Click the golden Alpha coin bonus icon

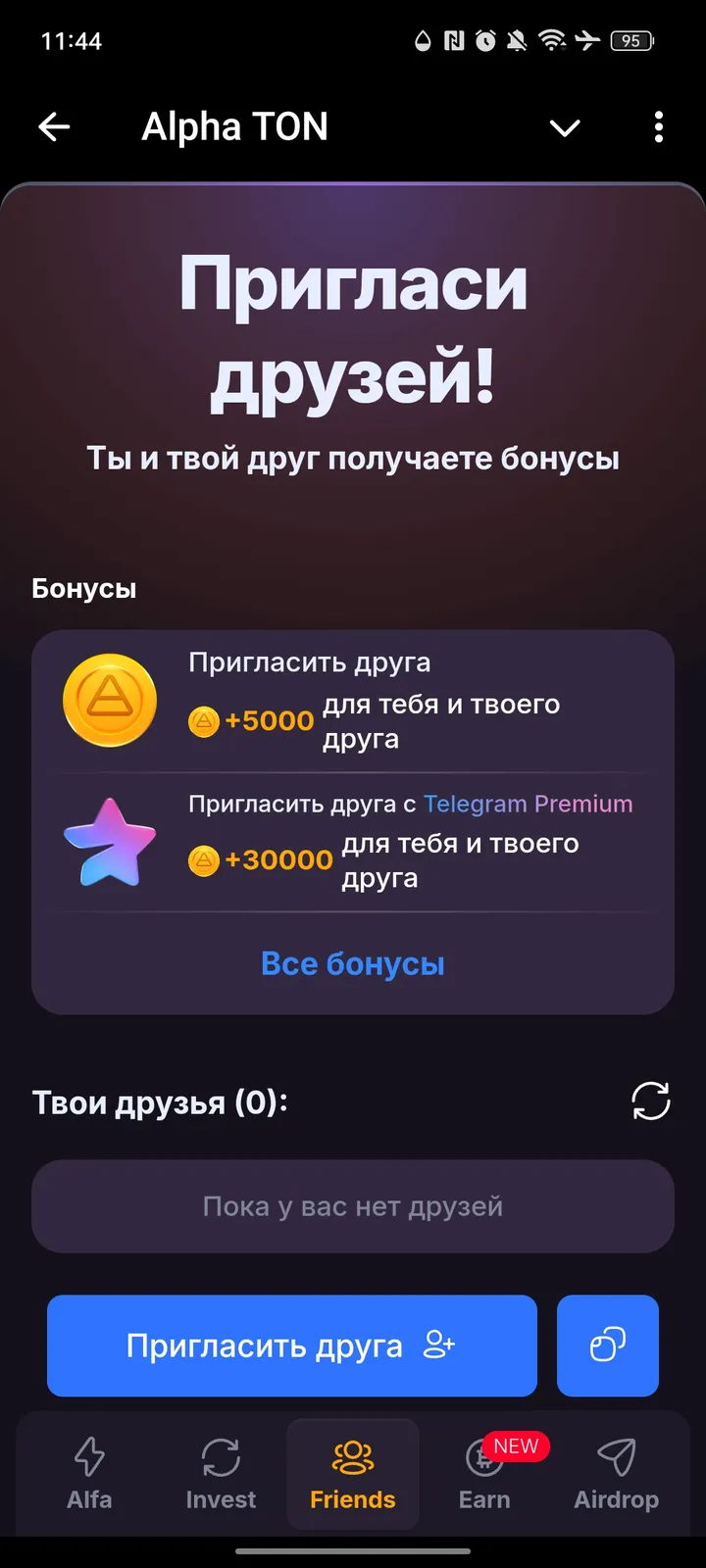[110, 701]
